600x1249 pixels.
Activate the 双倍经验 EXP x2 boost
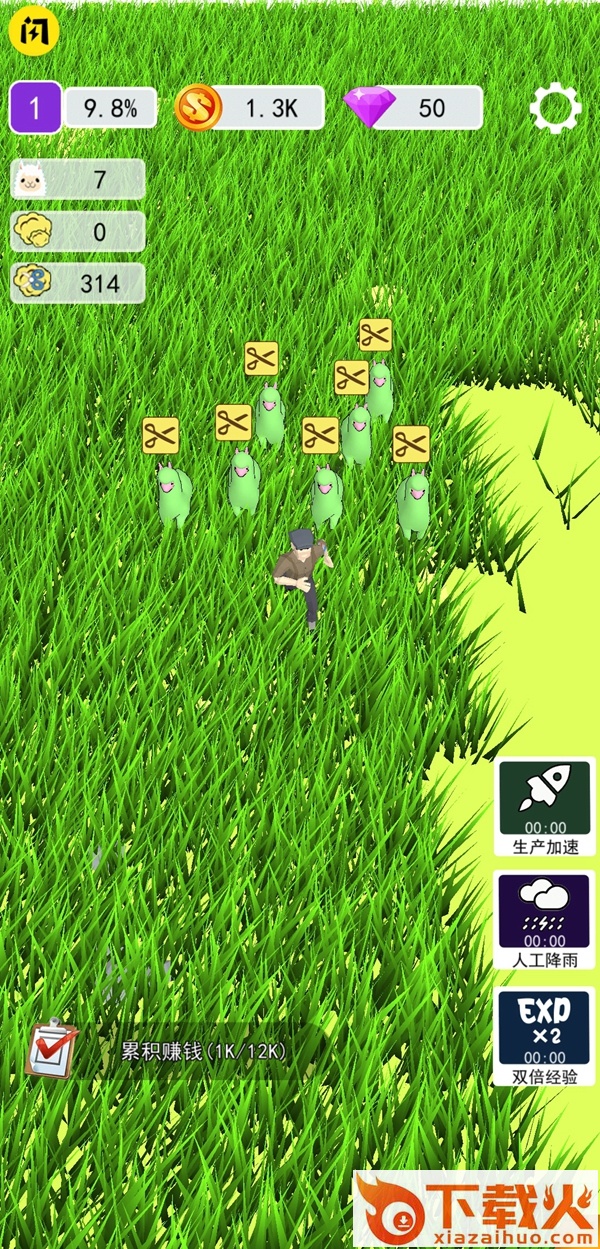coord(545,1033)
